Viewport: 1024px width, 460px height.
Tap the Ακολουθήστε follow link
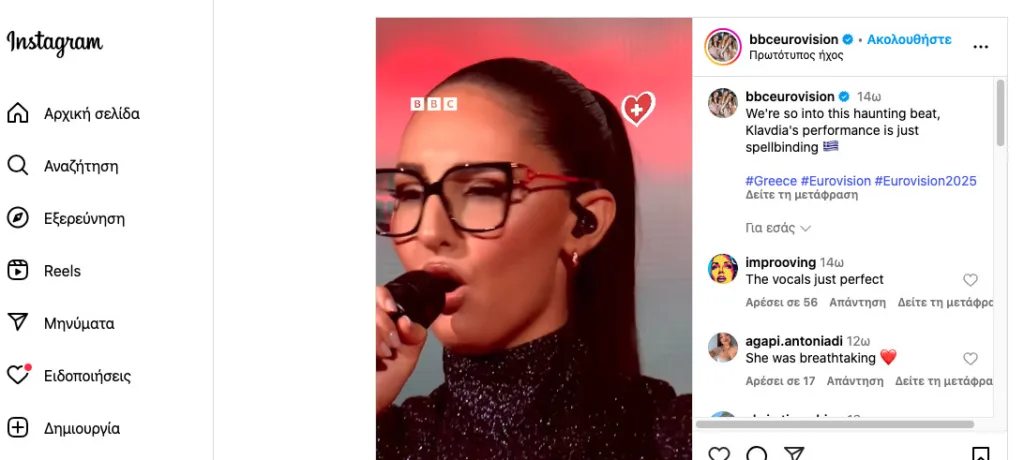coord(908,40)
